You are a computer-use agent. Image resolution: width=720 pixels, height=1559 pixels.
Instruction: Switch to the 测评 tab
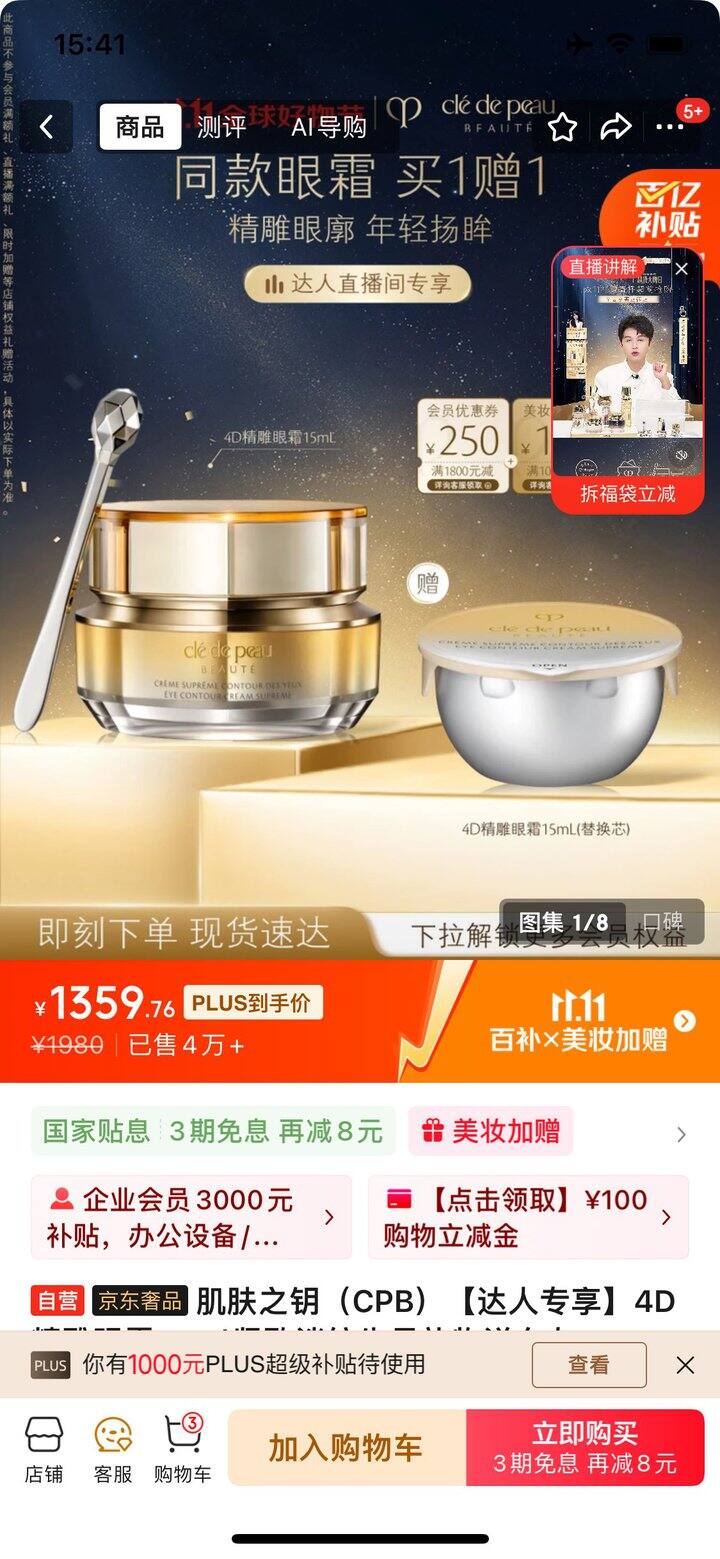[x=221, y=127]
